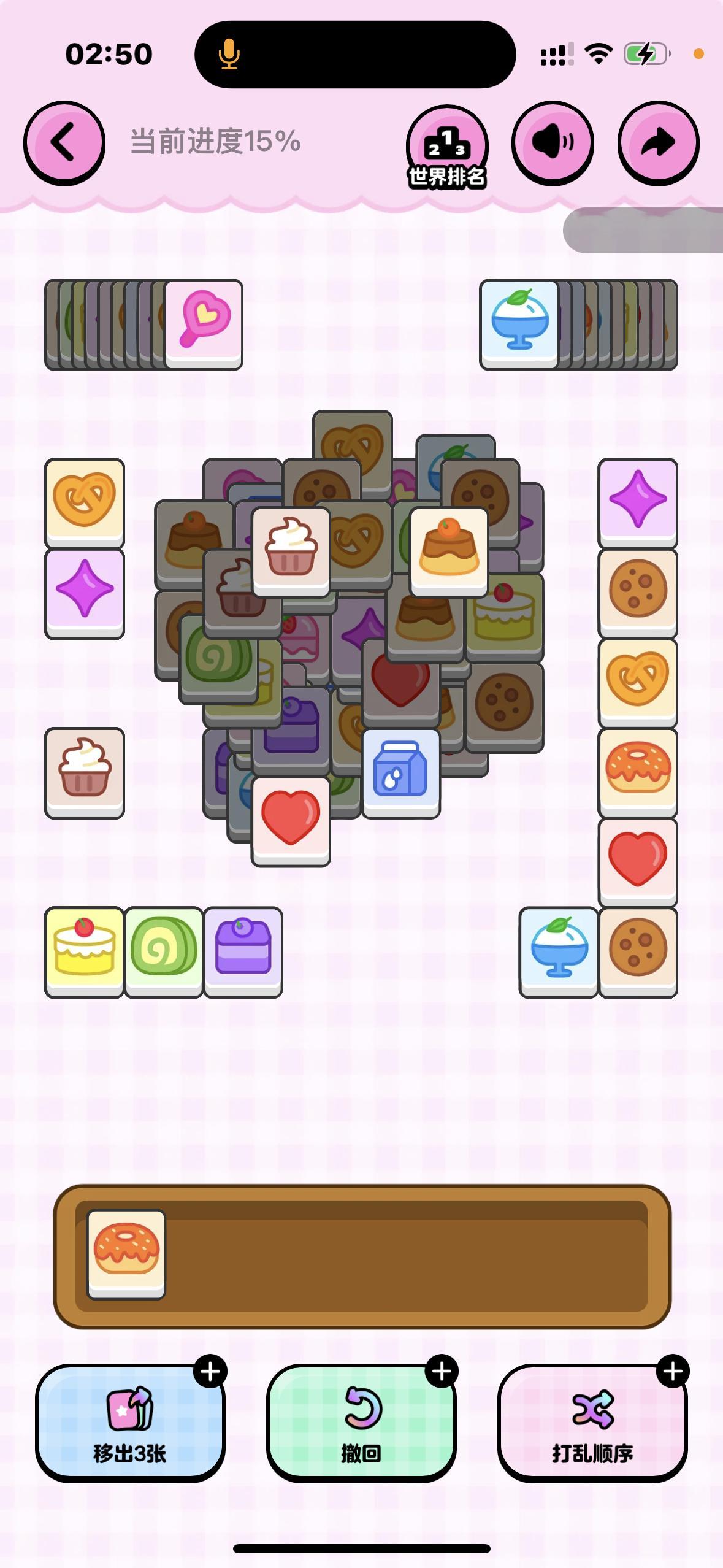Tap the yellow cherry cake tile
The width and height of the screenshot is (723, 1568).
85,952
